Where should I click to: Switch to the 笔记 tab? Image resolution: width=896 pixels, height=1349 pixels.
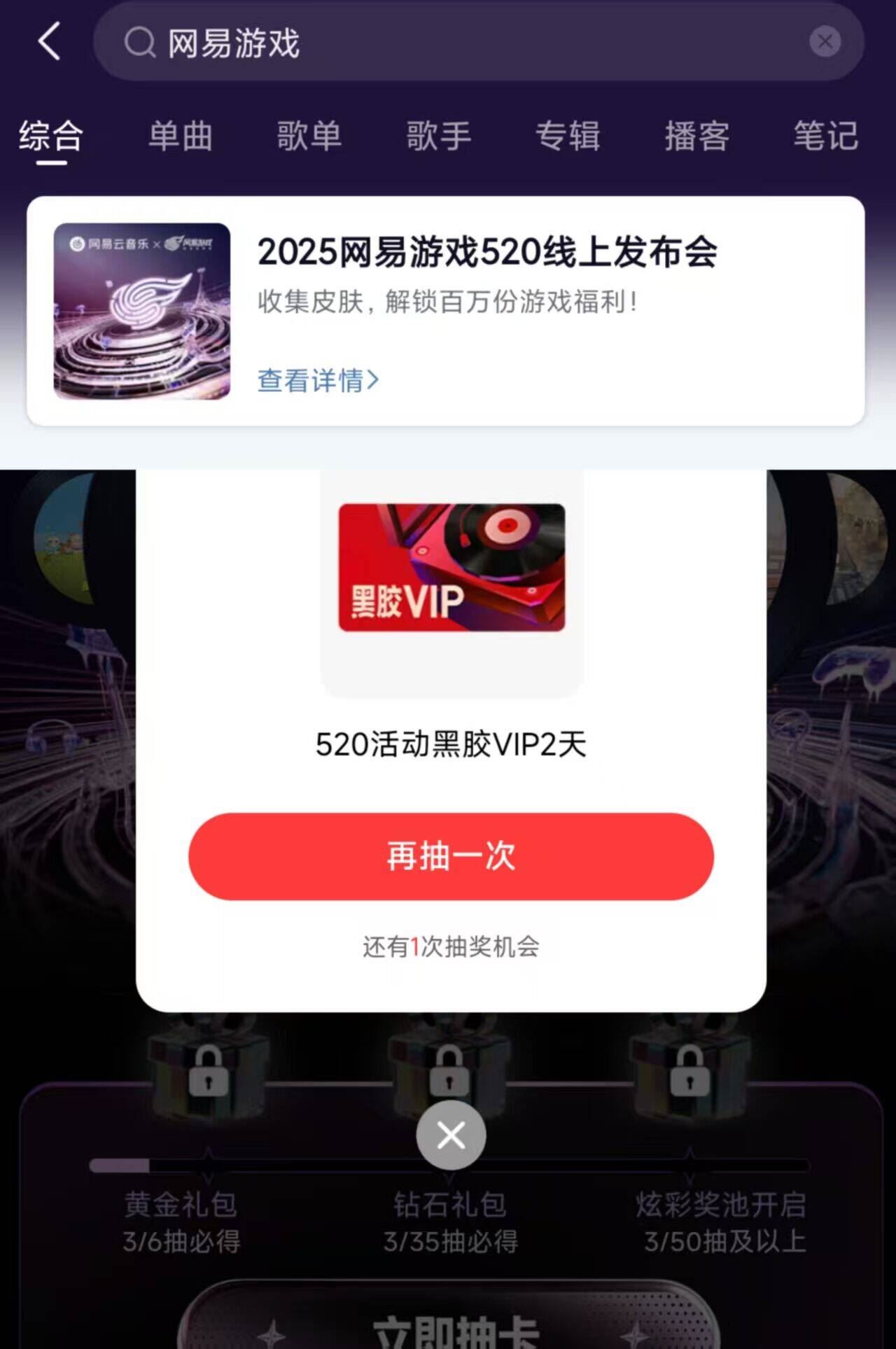(x=826, y=135)
